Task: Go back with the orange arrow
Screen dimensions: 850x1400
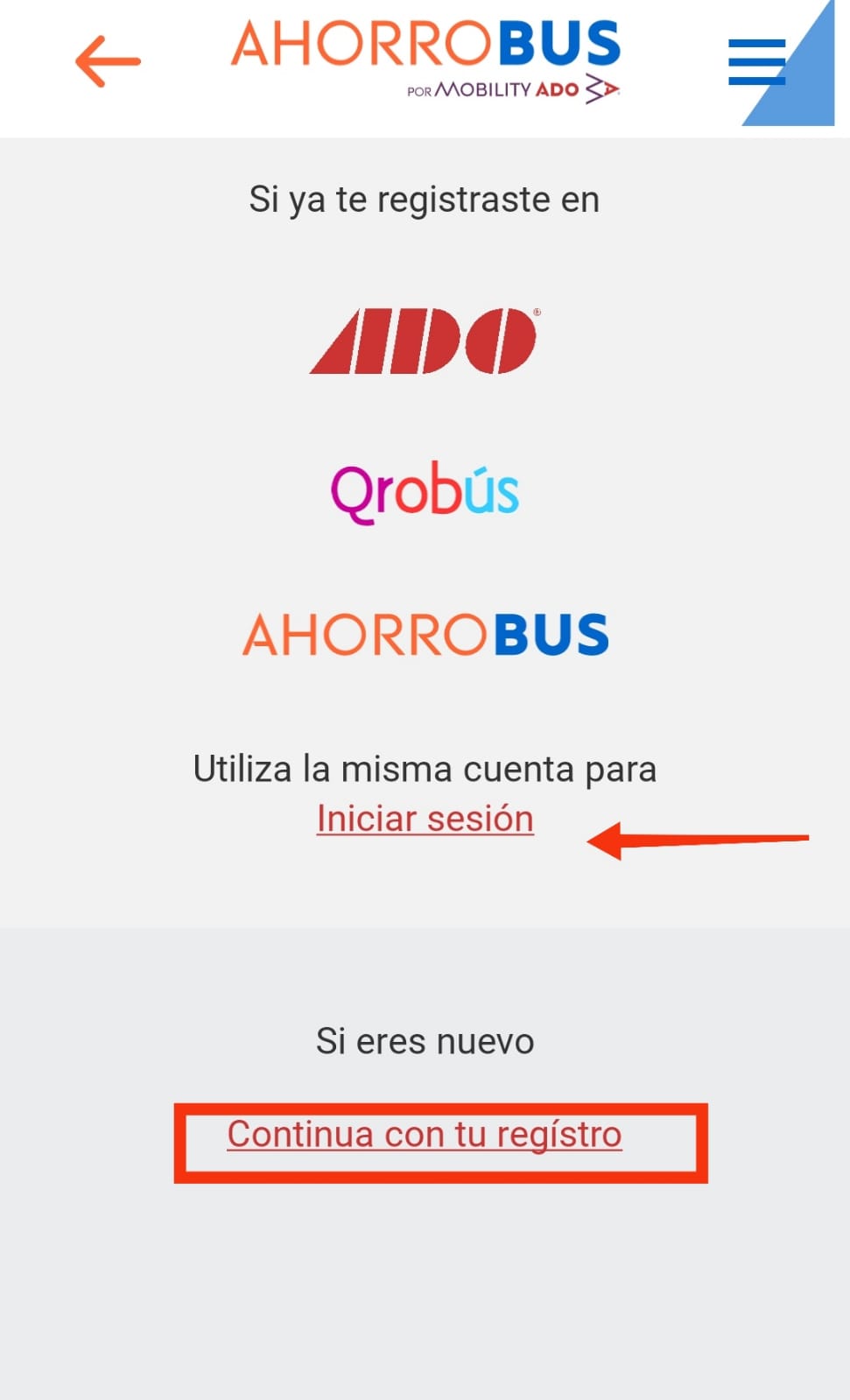Action: tap(108, 61)
